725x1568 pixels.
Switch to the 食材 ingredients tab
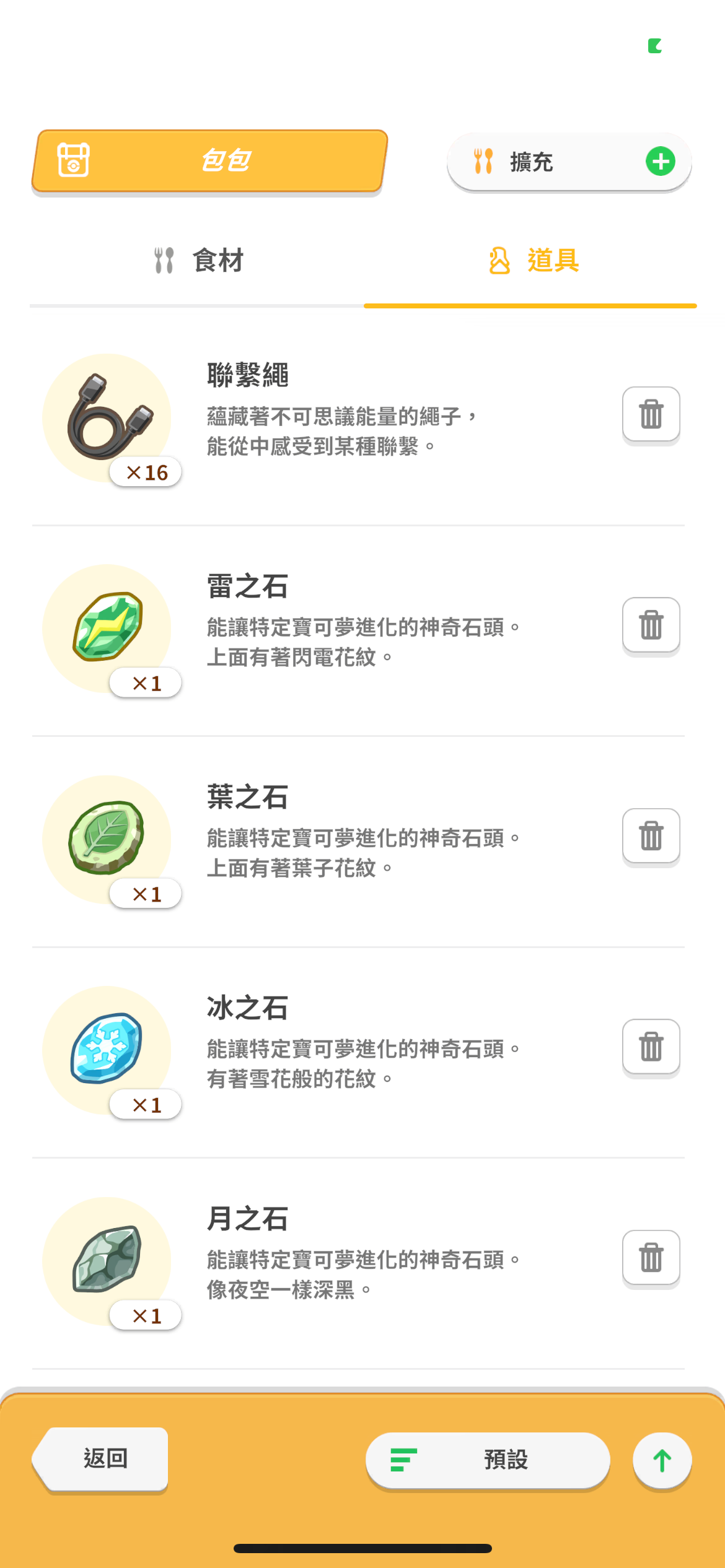(197, 261)
